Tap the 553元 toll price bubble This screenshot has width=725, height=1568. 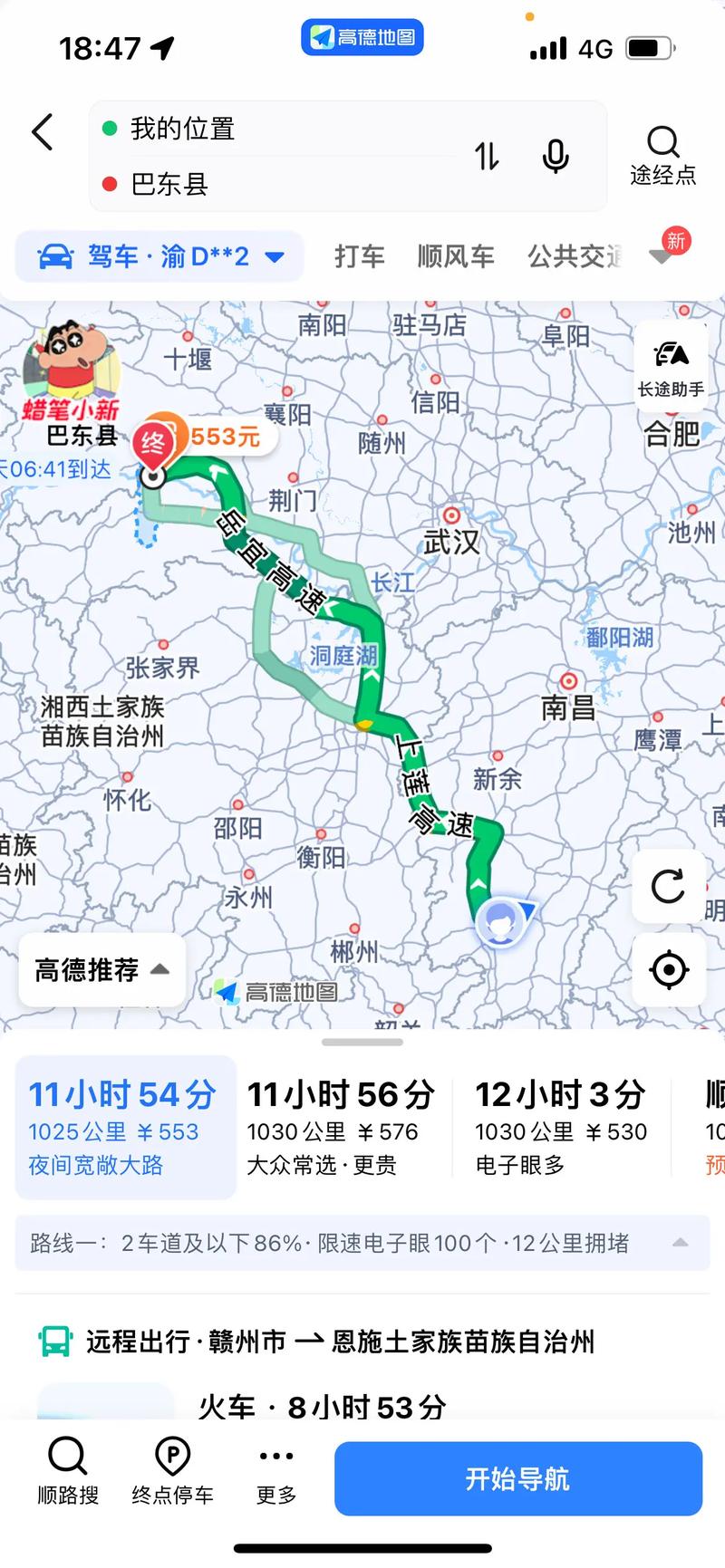coord(227,435)
